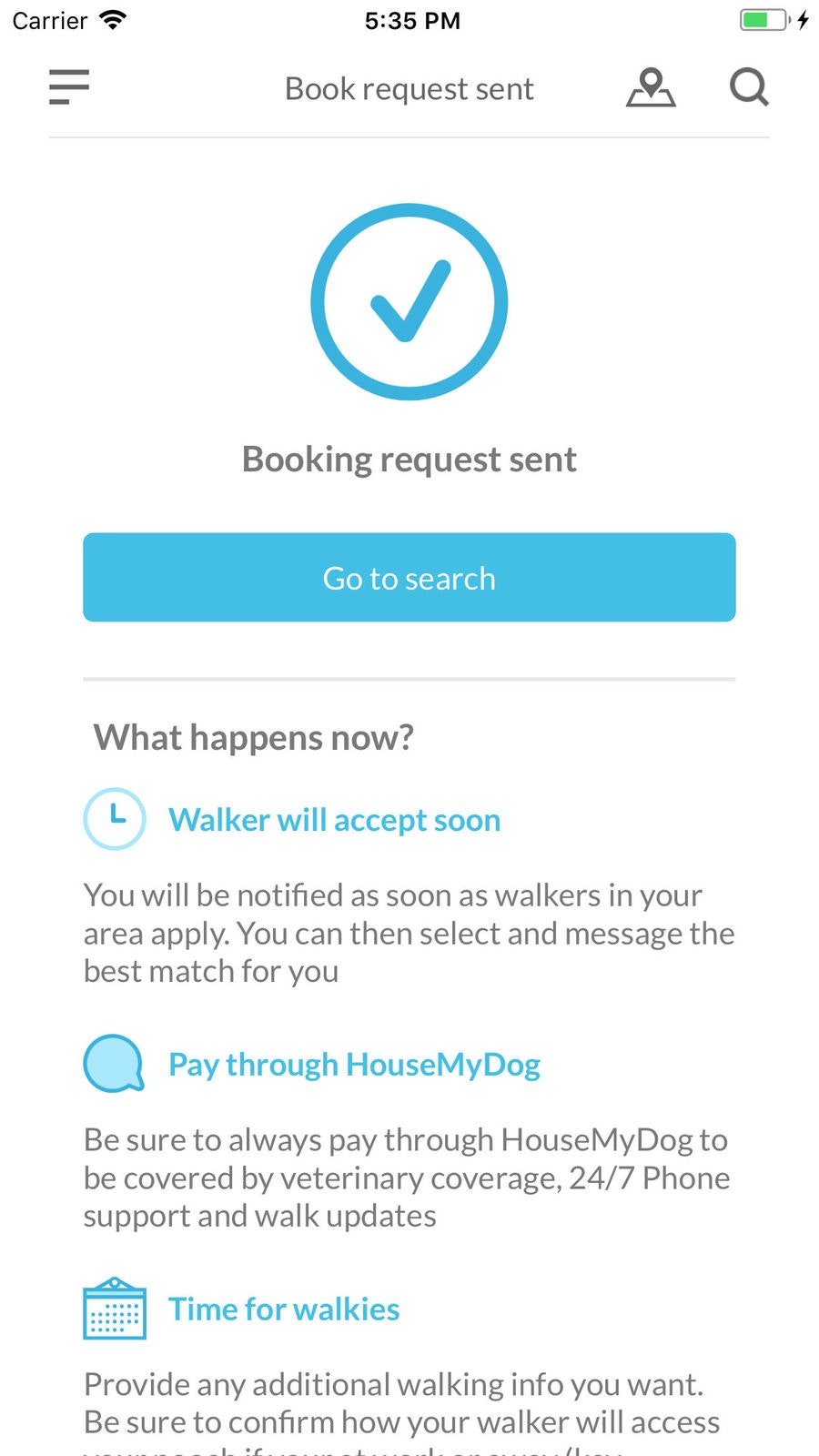Click the blue checkmark confirmation icon
Image resolution: width=819 pixels, height=1456 pixels.
(409, 300)
